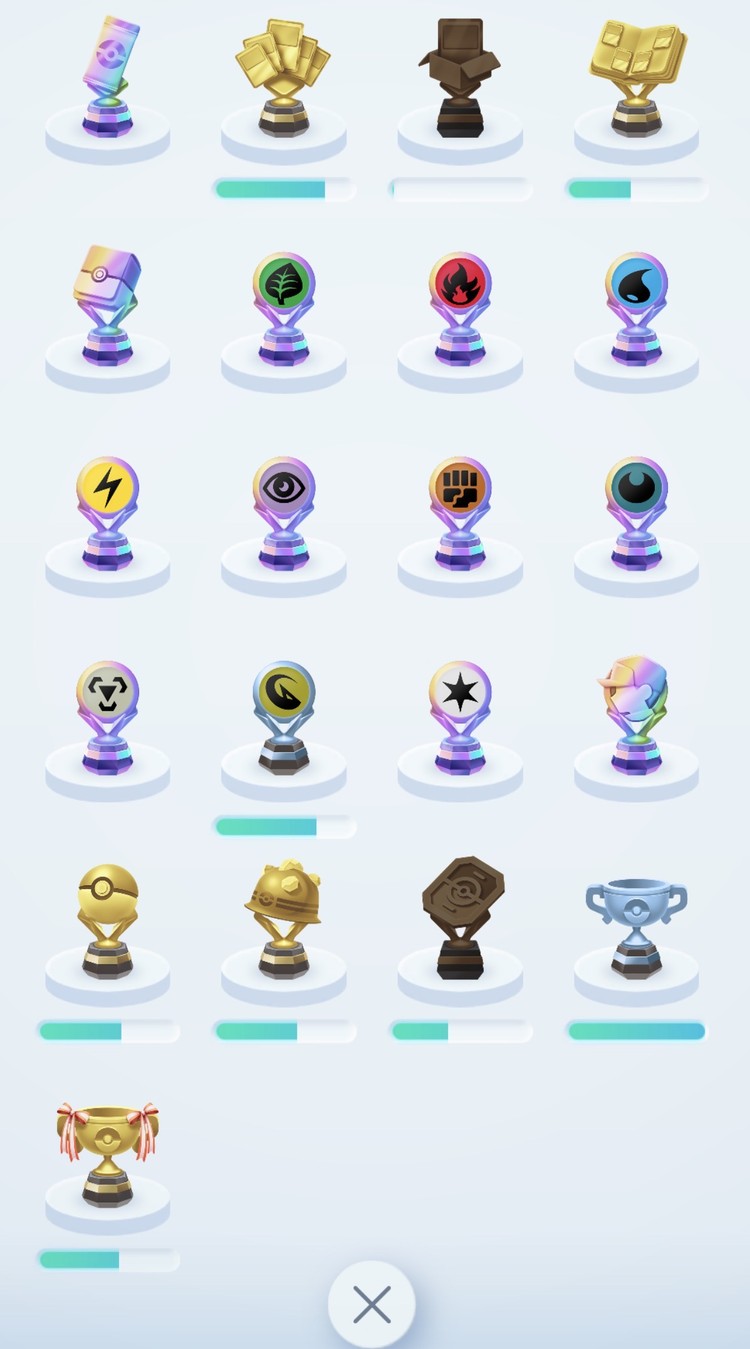Screen dimensions: 750x1349
Task: View the Grass type leaf emblem
Action: (283, 305)
